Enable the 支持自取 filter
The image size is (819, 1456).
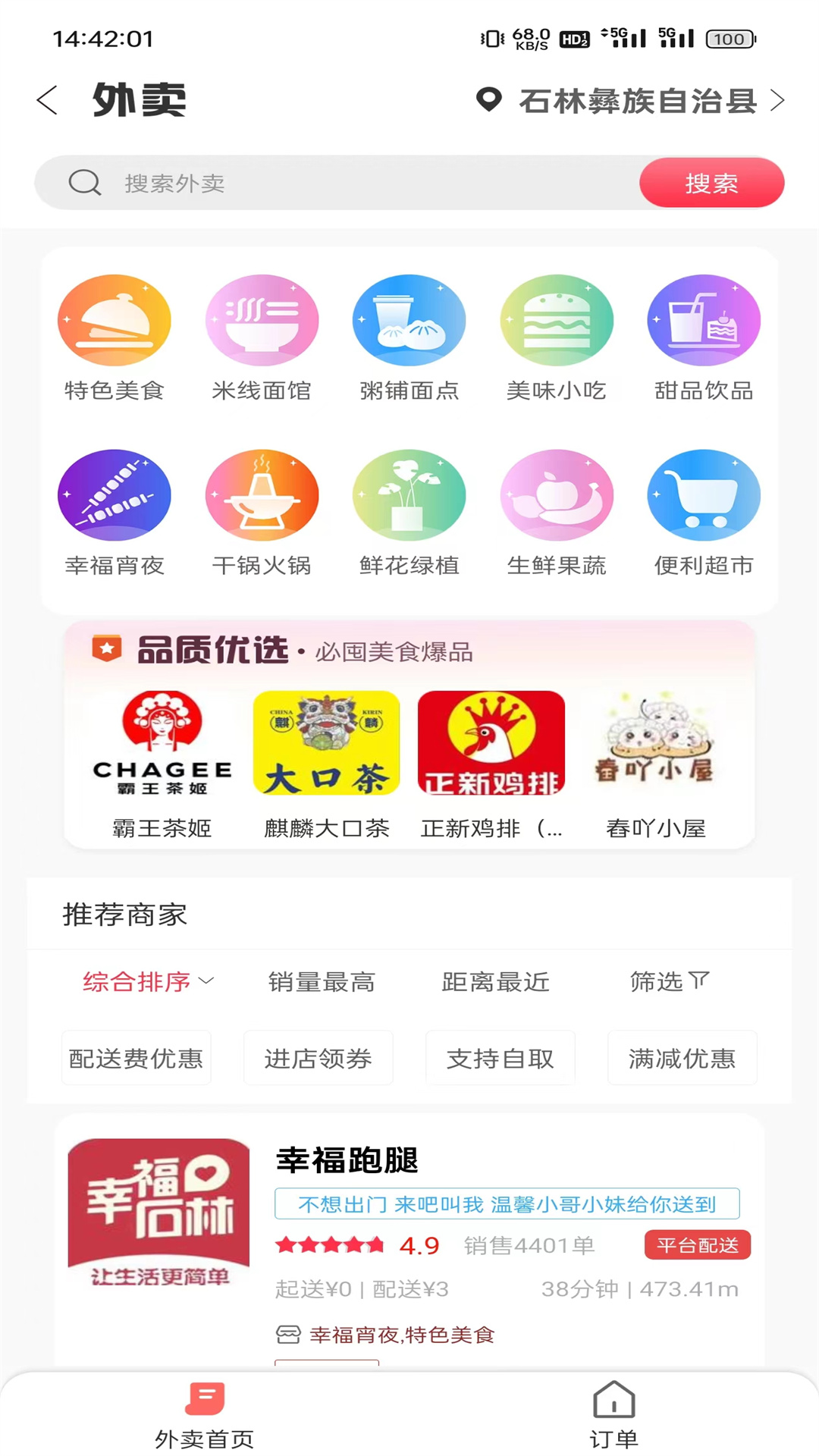(x=500, y=1058)
